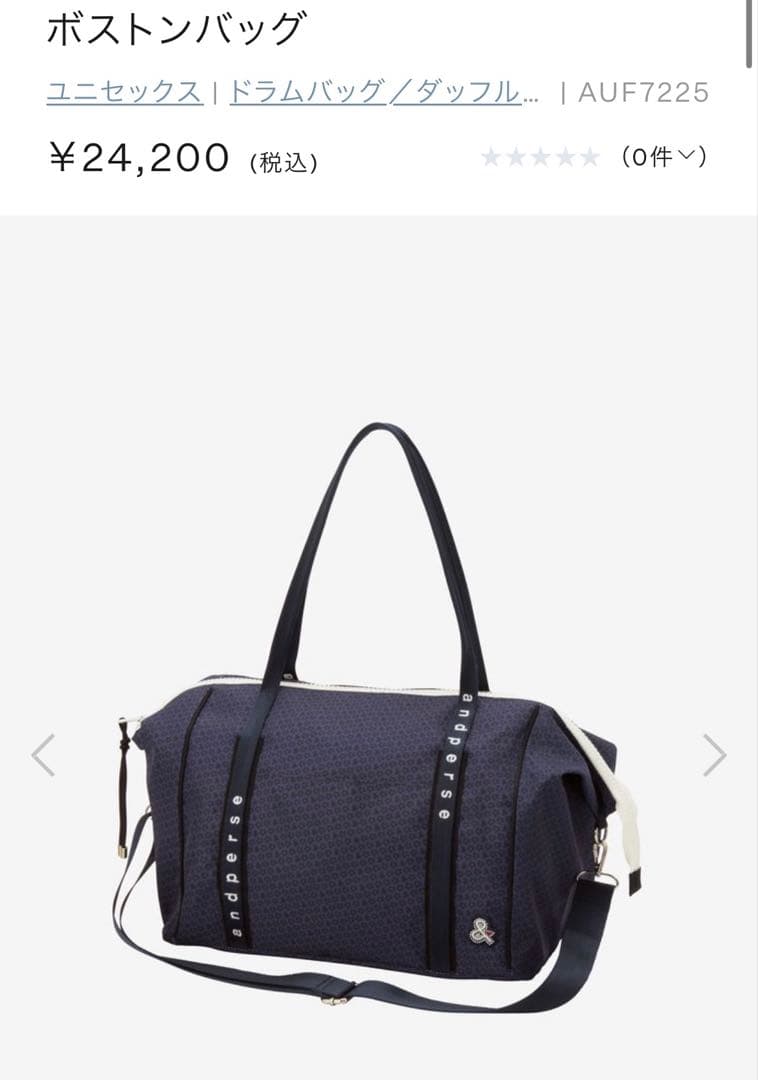
Task: Click the product code AUF7225
Action: click(646, 91)
